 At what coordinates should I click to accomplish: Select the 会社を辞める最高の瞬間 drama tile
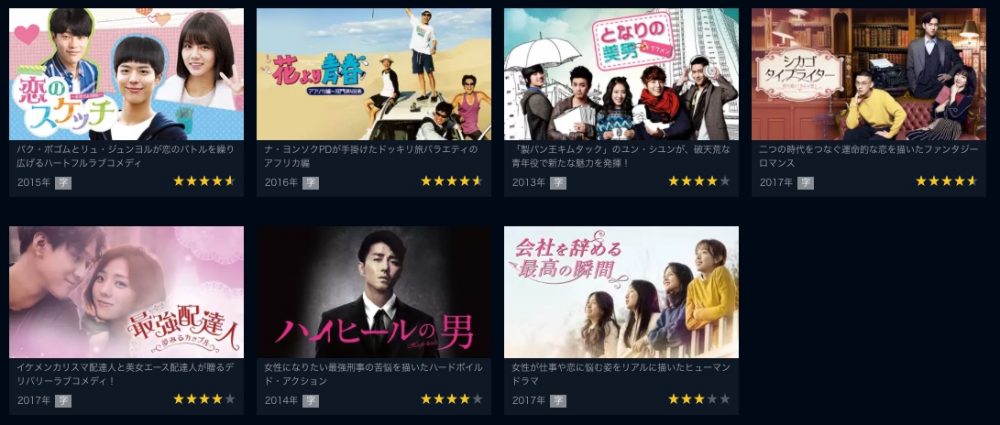(x=621, y=292)
